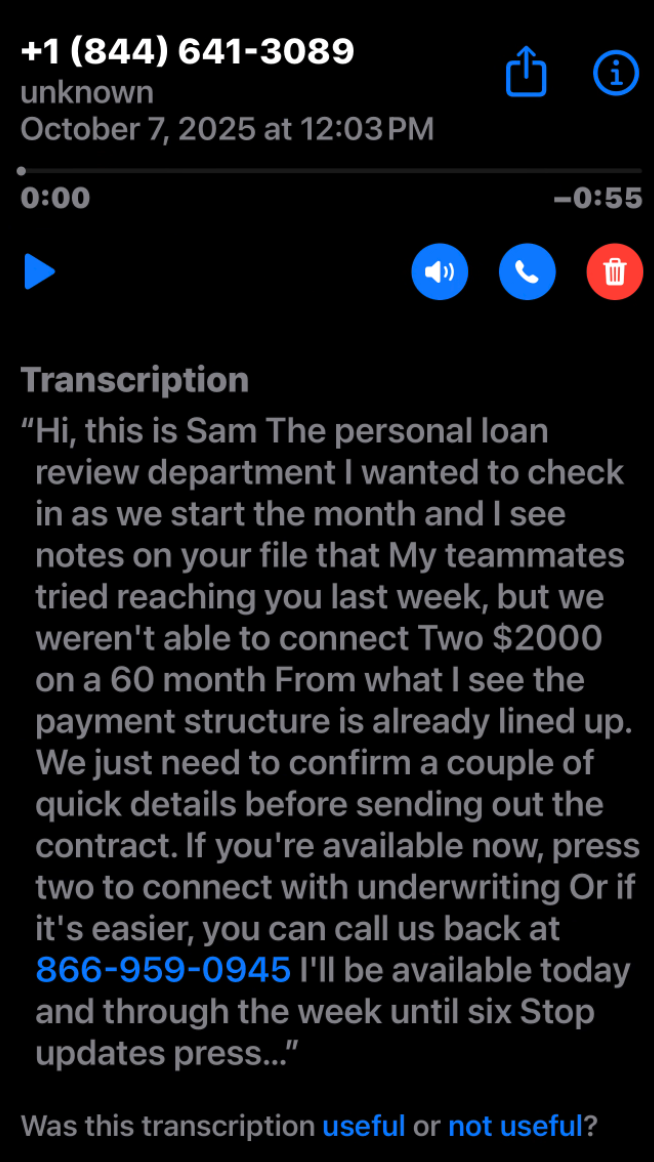Mark the transcription as useful
Screen dimensions: 654x1162
(363, 1127)
